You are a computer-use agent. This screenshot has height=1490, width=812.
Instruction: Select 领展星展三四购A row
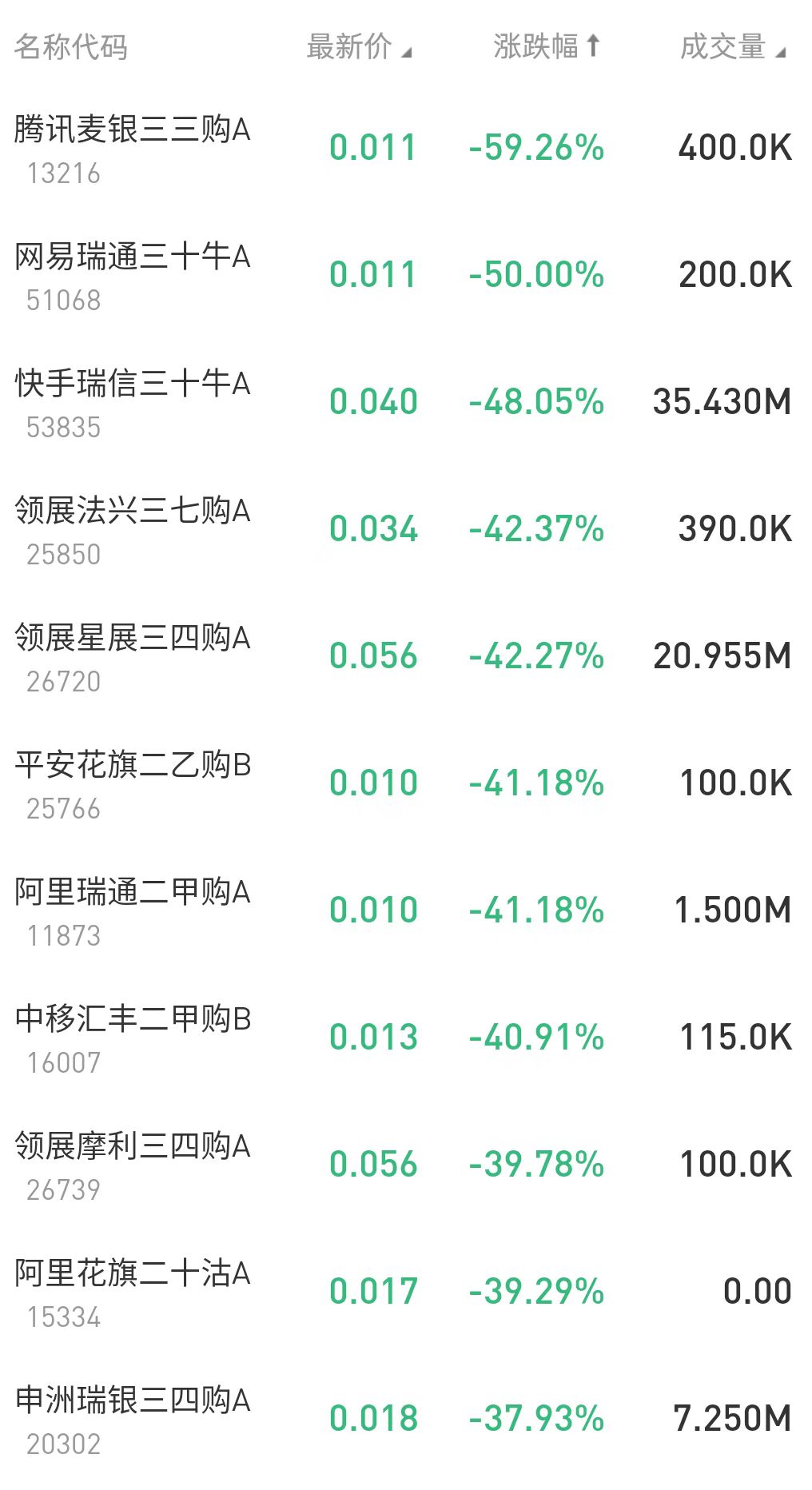[x=133, y=639]
